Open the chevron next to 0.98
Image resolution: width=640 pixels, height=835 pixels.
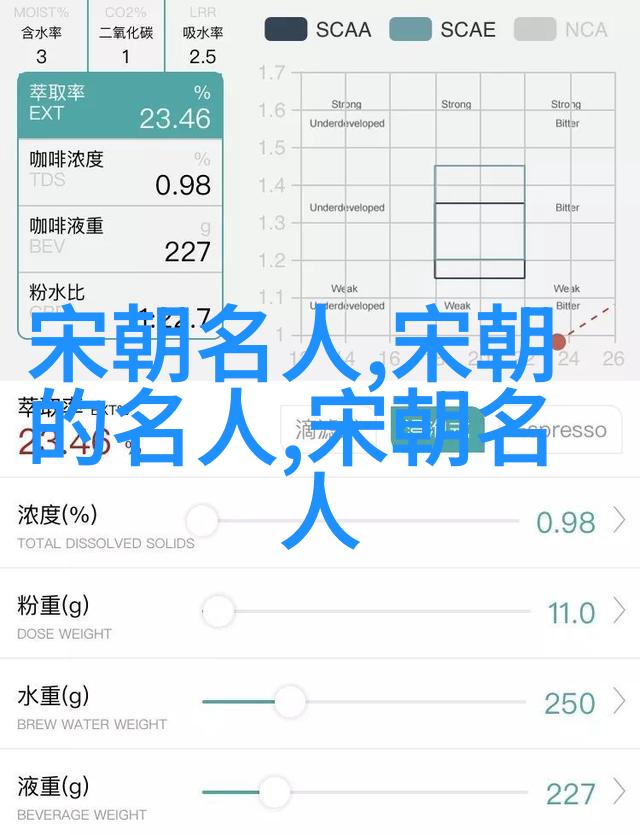620,521
